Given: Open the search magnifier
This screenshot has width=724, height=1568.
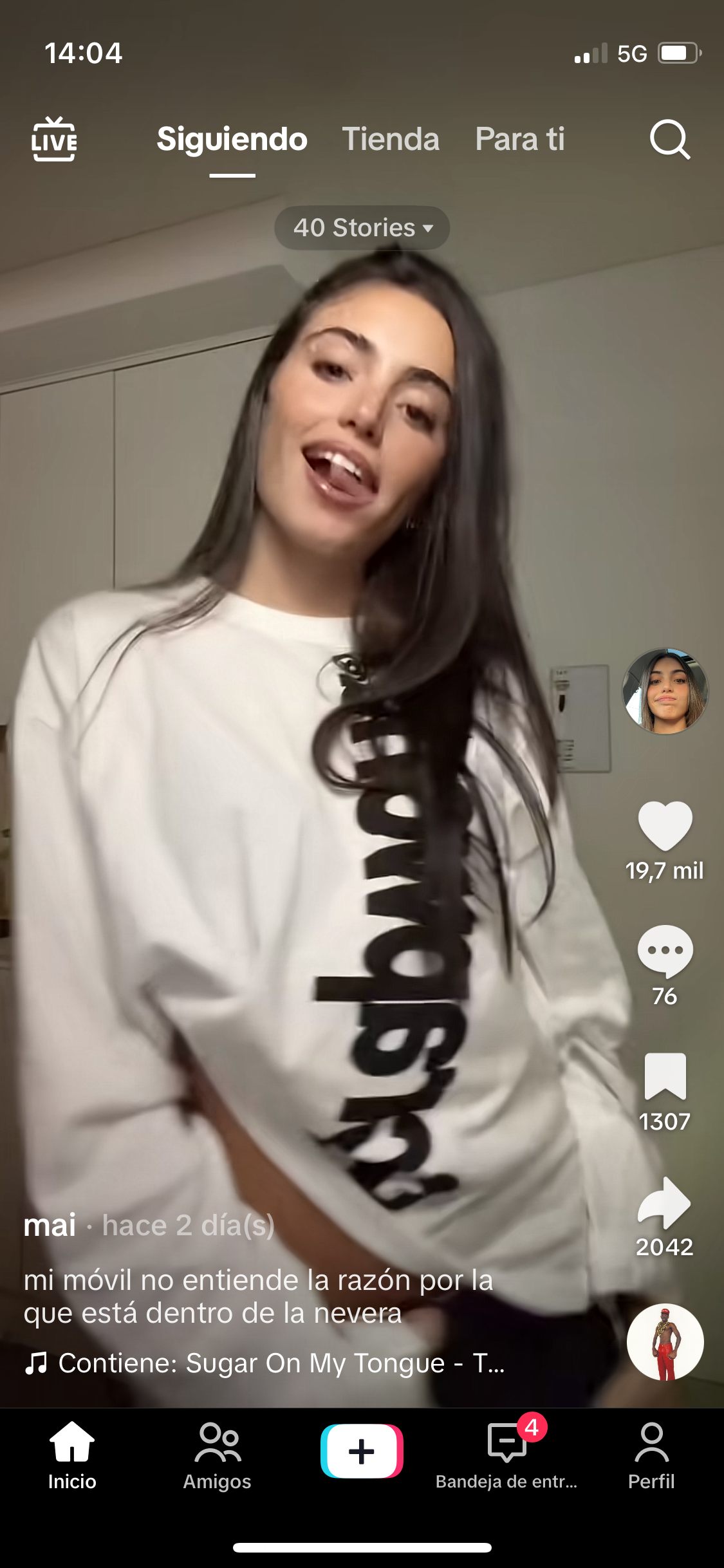Looking at the screenshot, I should (x=670, y=139).
